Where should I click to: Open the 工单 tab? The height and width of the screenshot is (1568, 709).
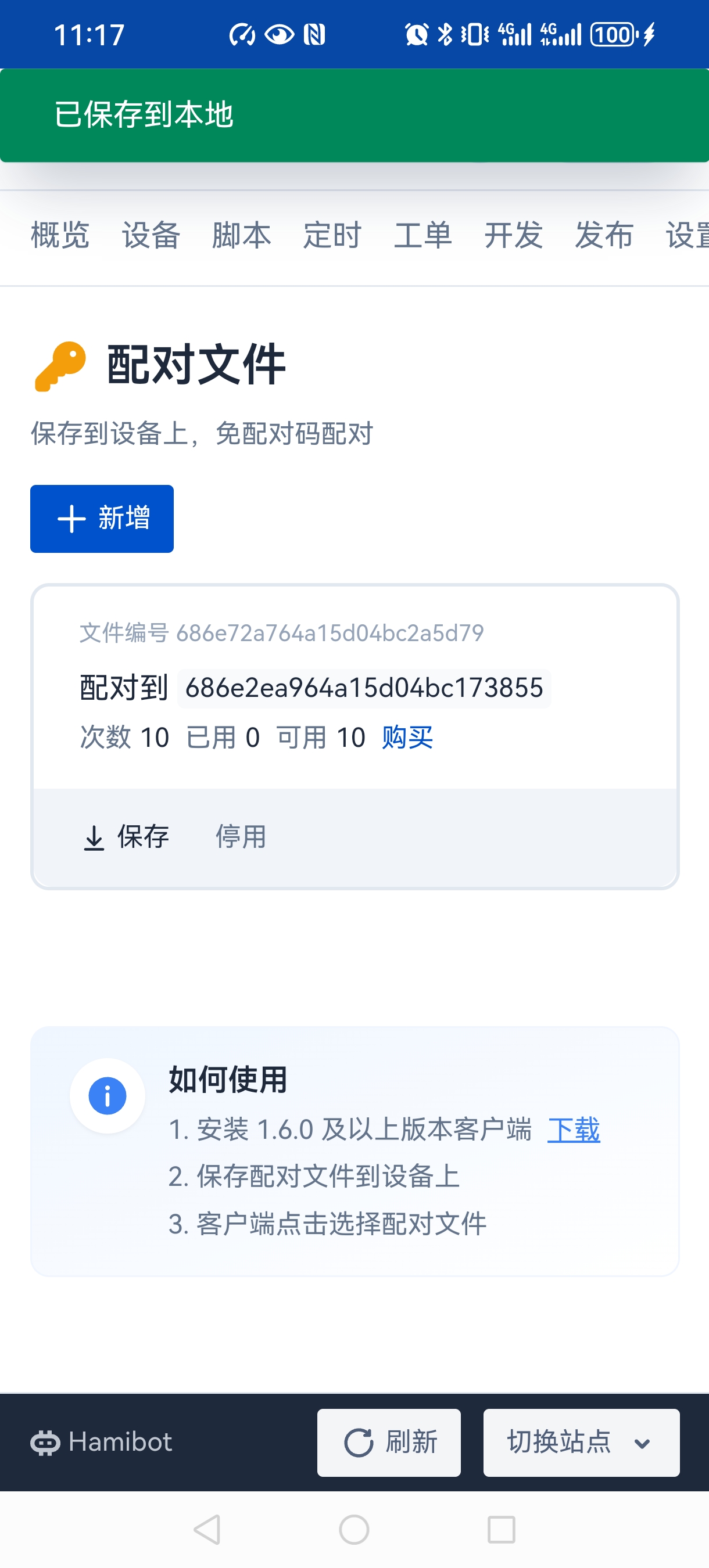pyautogui.click(x=422, y=236)
